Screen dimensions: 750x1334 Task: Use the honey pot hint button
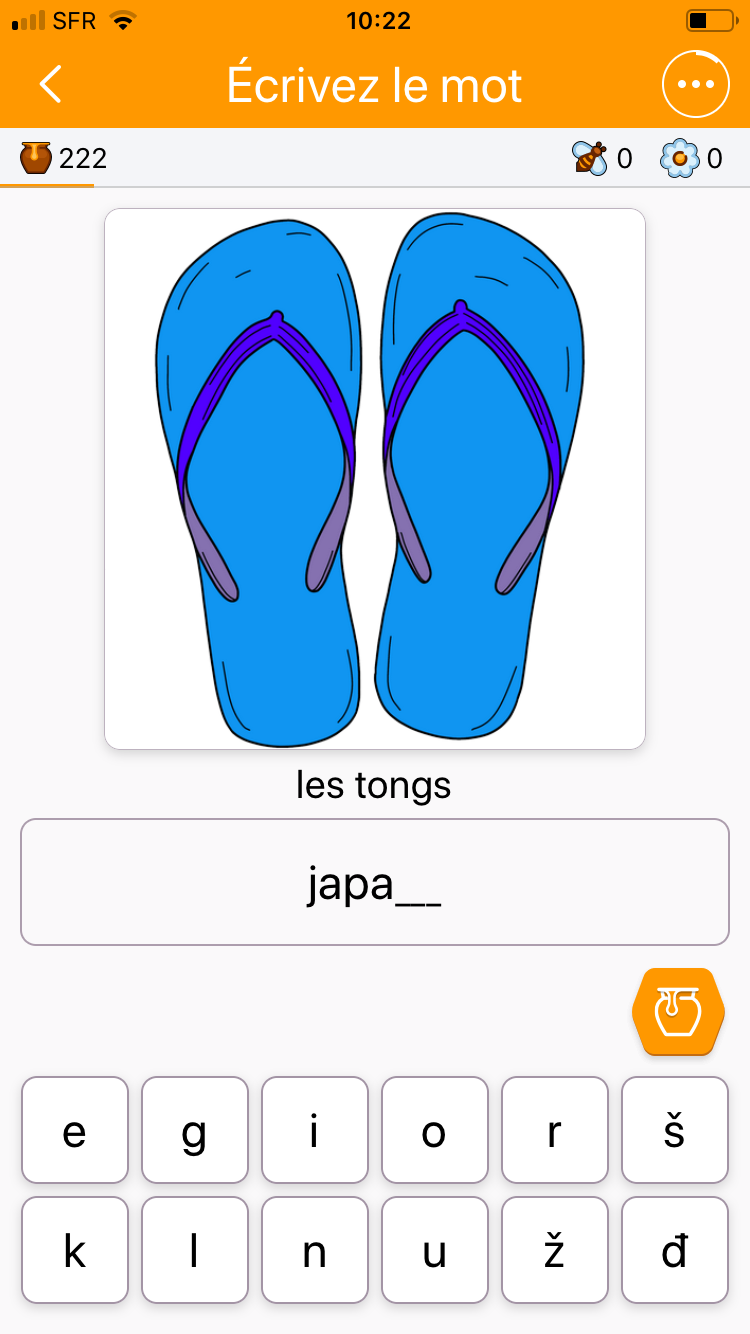[x=678, y=1012]
